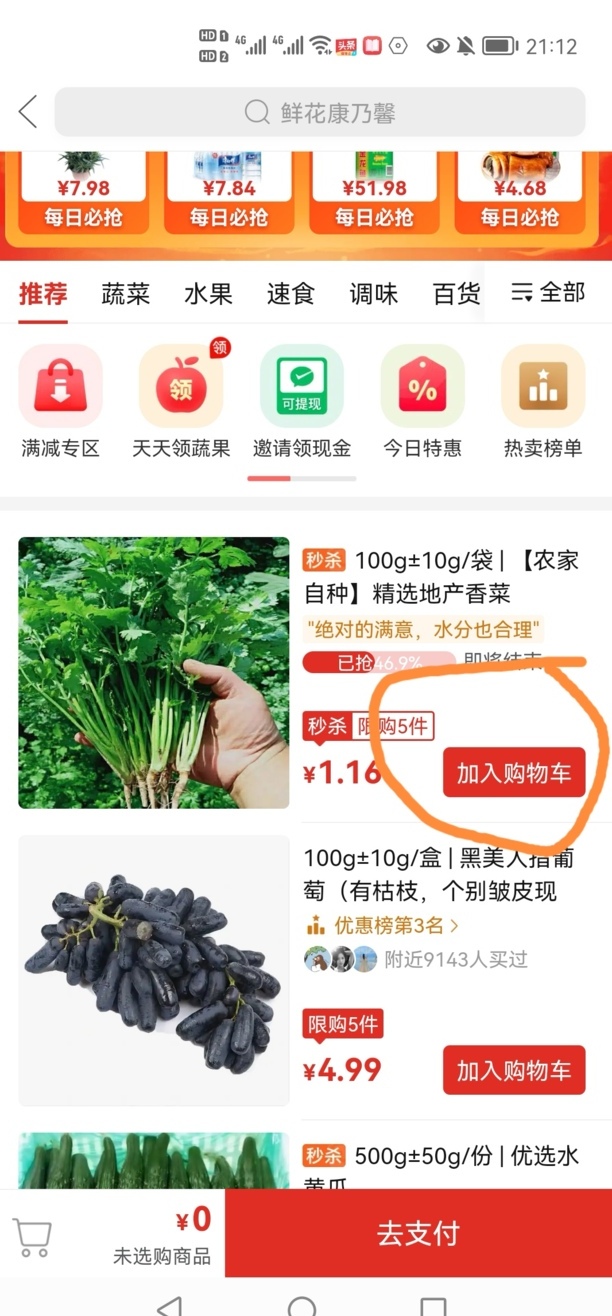
Task: Open the 黑美人指葡萄 product image
Action: pos(154,971)
